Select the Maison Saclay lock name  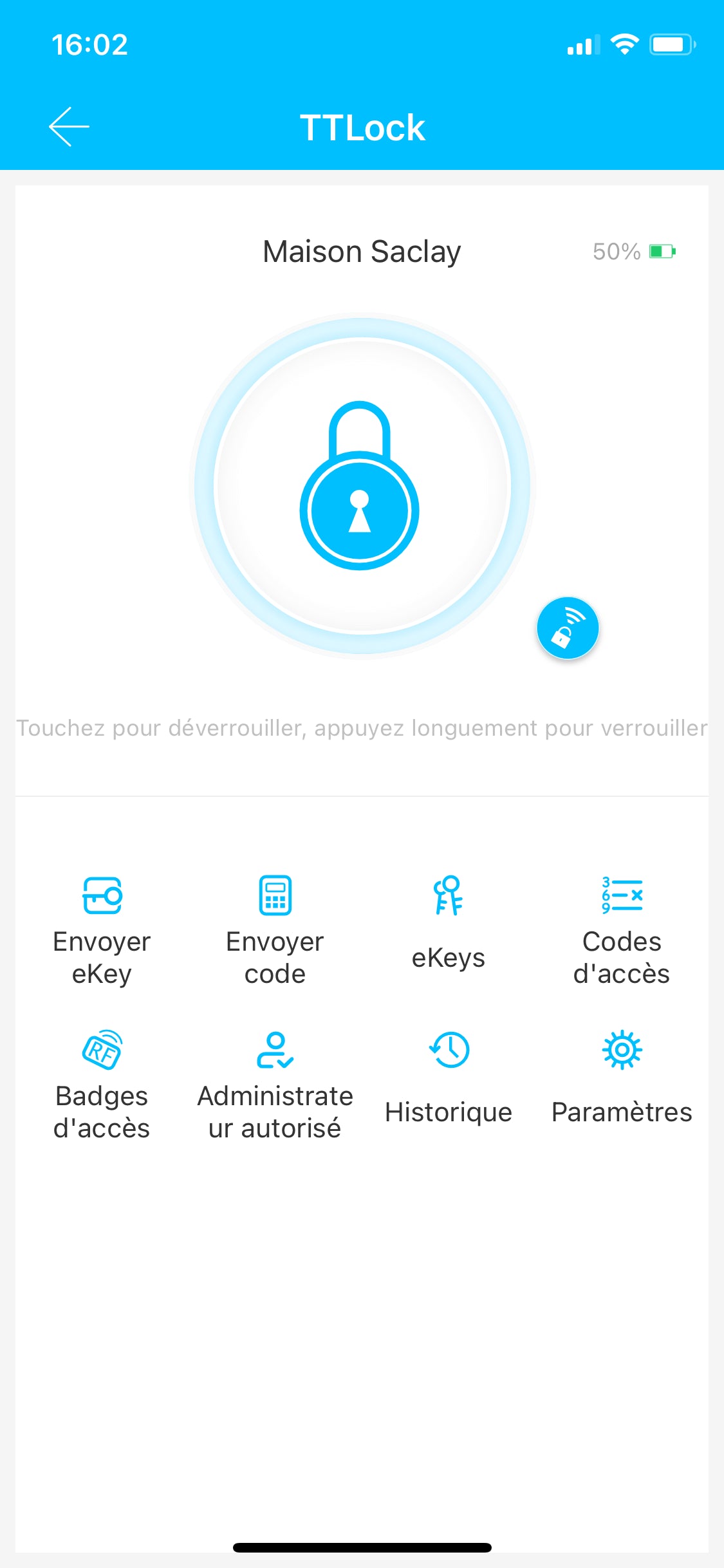click(x=361, y=251)
